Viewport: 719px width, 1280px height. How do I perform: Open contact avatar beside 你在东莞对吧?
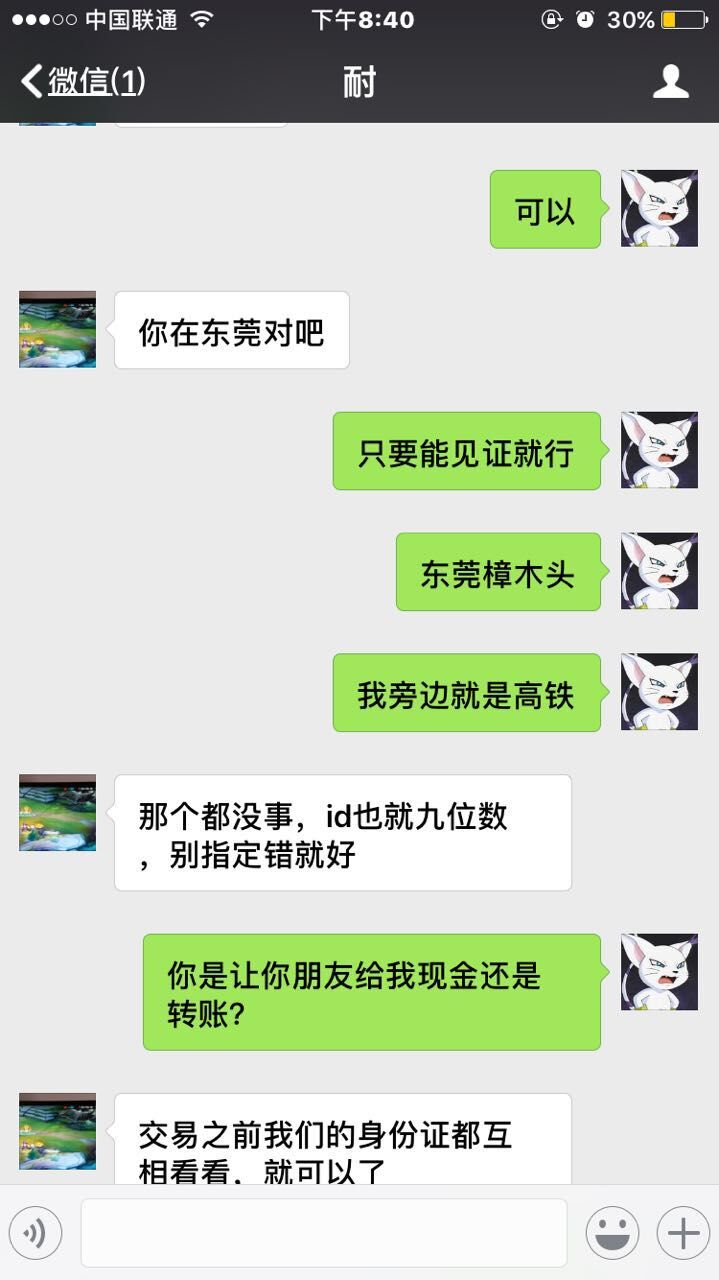coord(58,330)
